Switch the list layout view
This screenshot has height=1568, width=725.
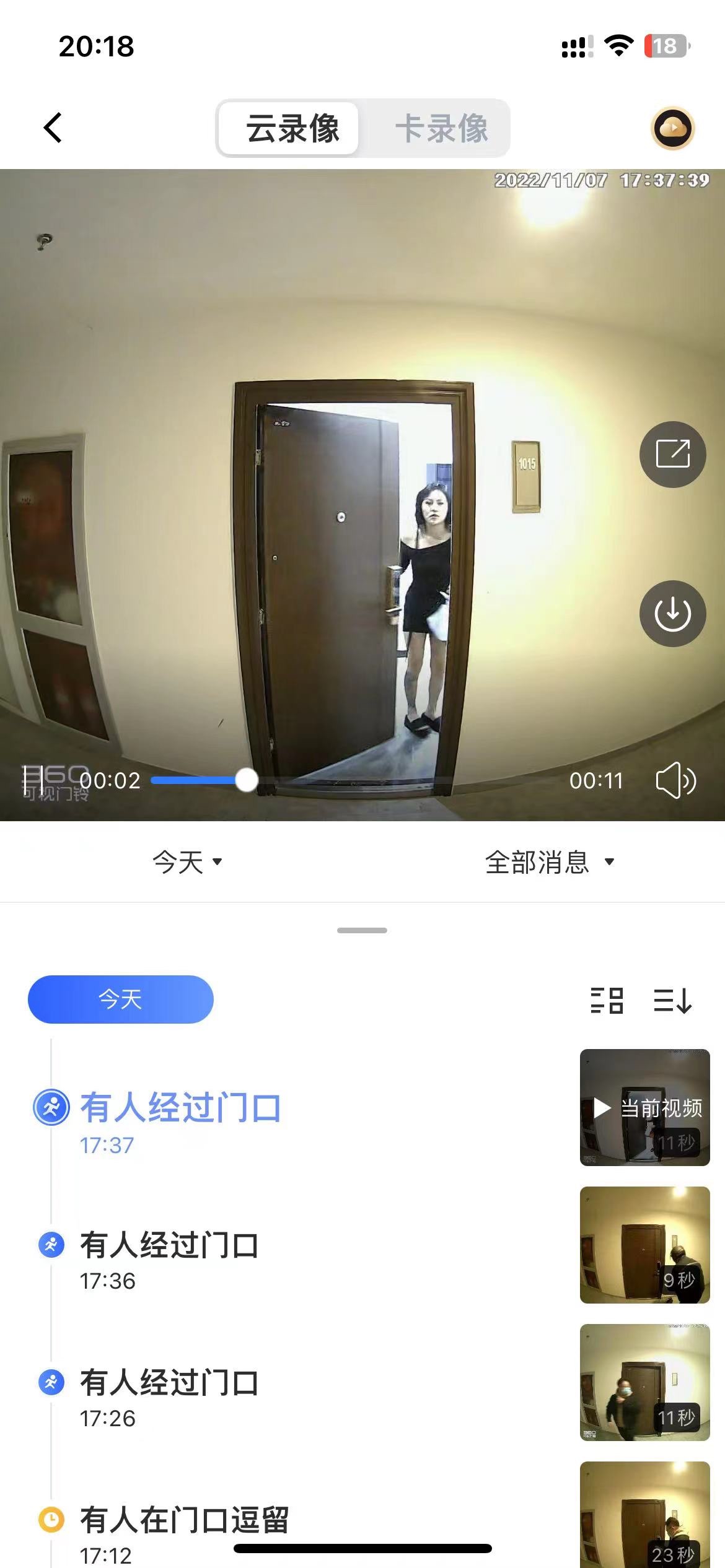(x=606, y=1000)
